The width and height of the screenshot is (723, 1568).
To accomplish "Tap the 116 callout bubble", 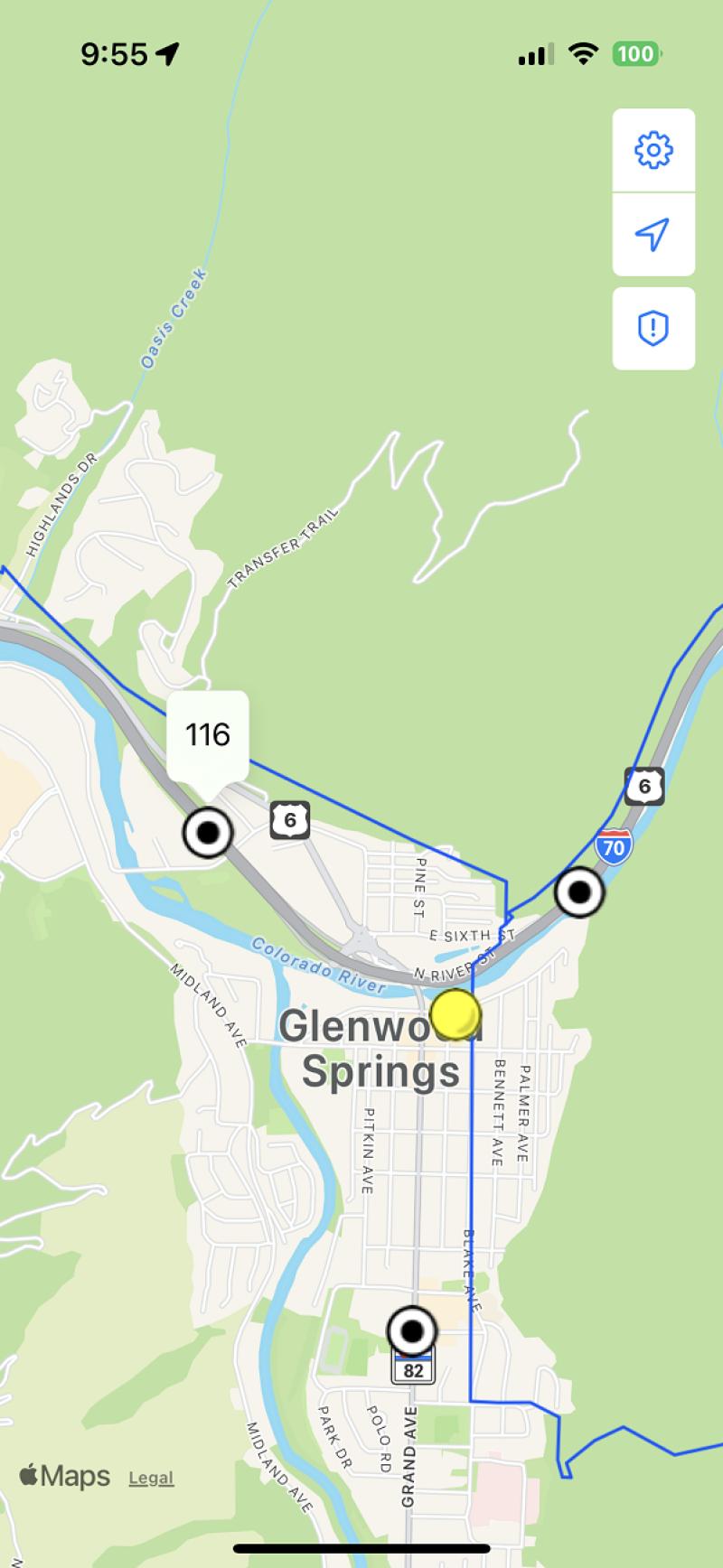I will pos(208,734).
